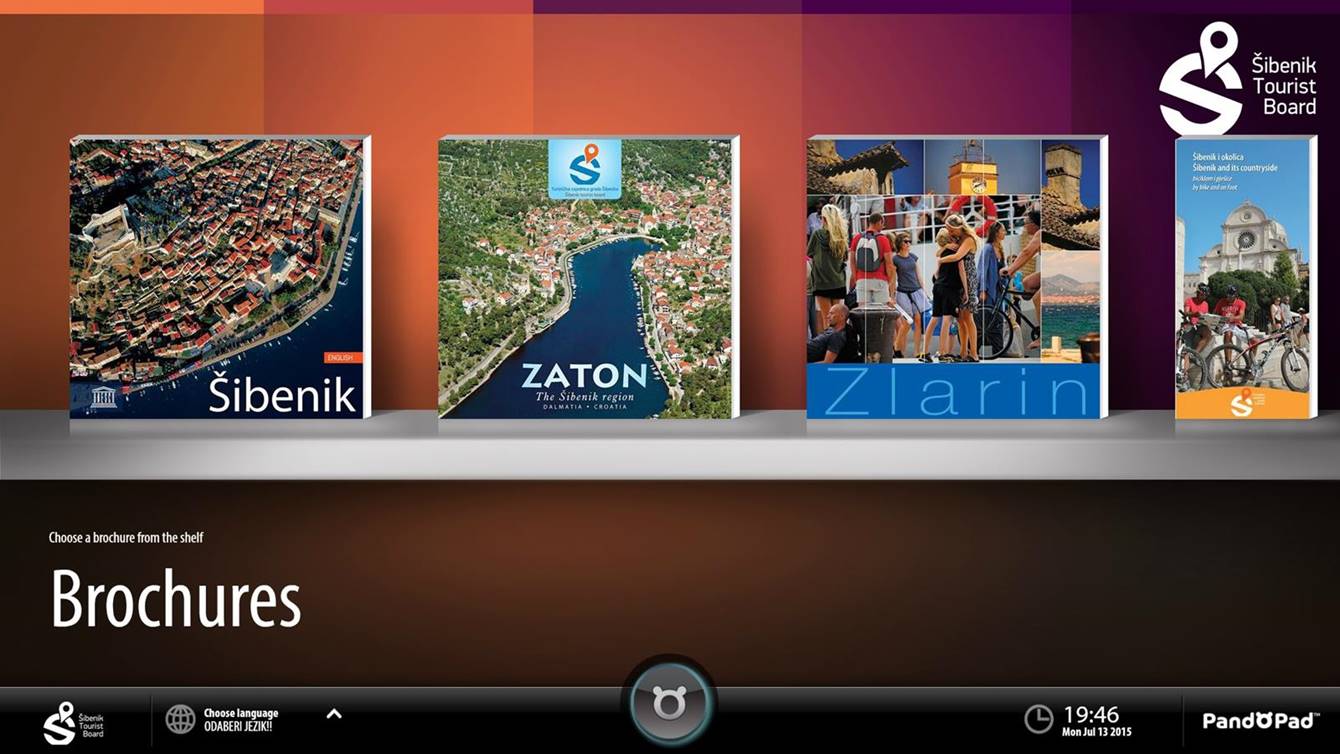Open the Šibenik brochure

coord(219,277)
